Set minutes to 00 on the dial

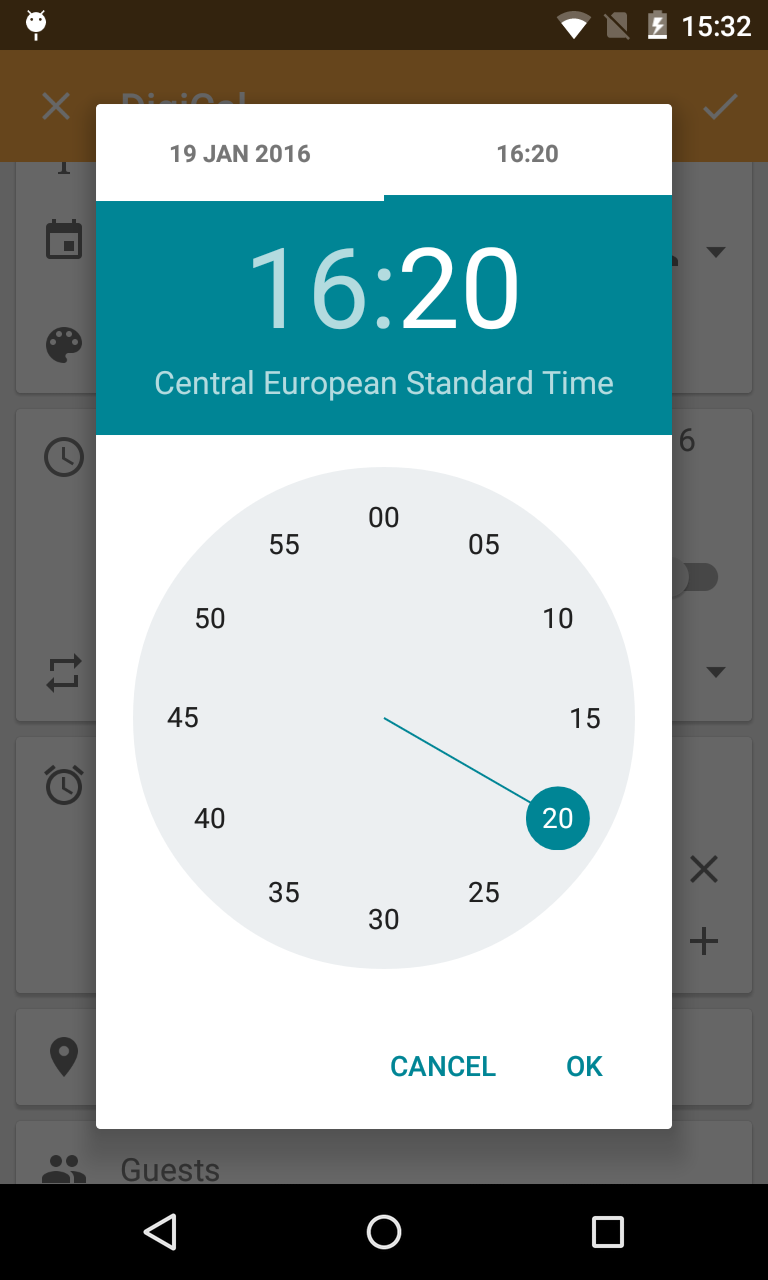[384, 517]
